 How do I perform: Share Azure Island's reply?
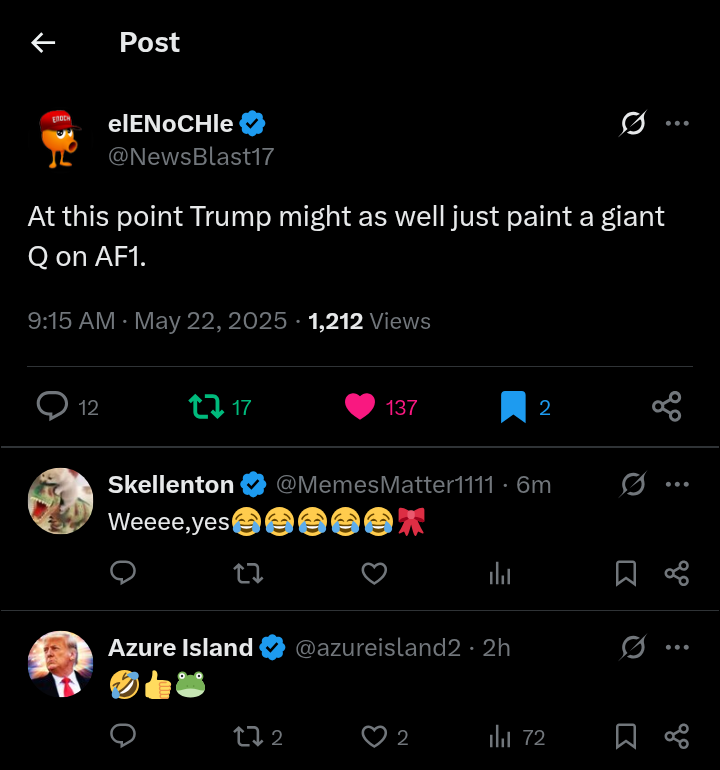coord(677,737)
